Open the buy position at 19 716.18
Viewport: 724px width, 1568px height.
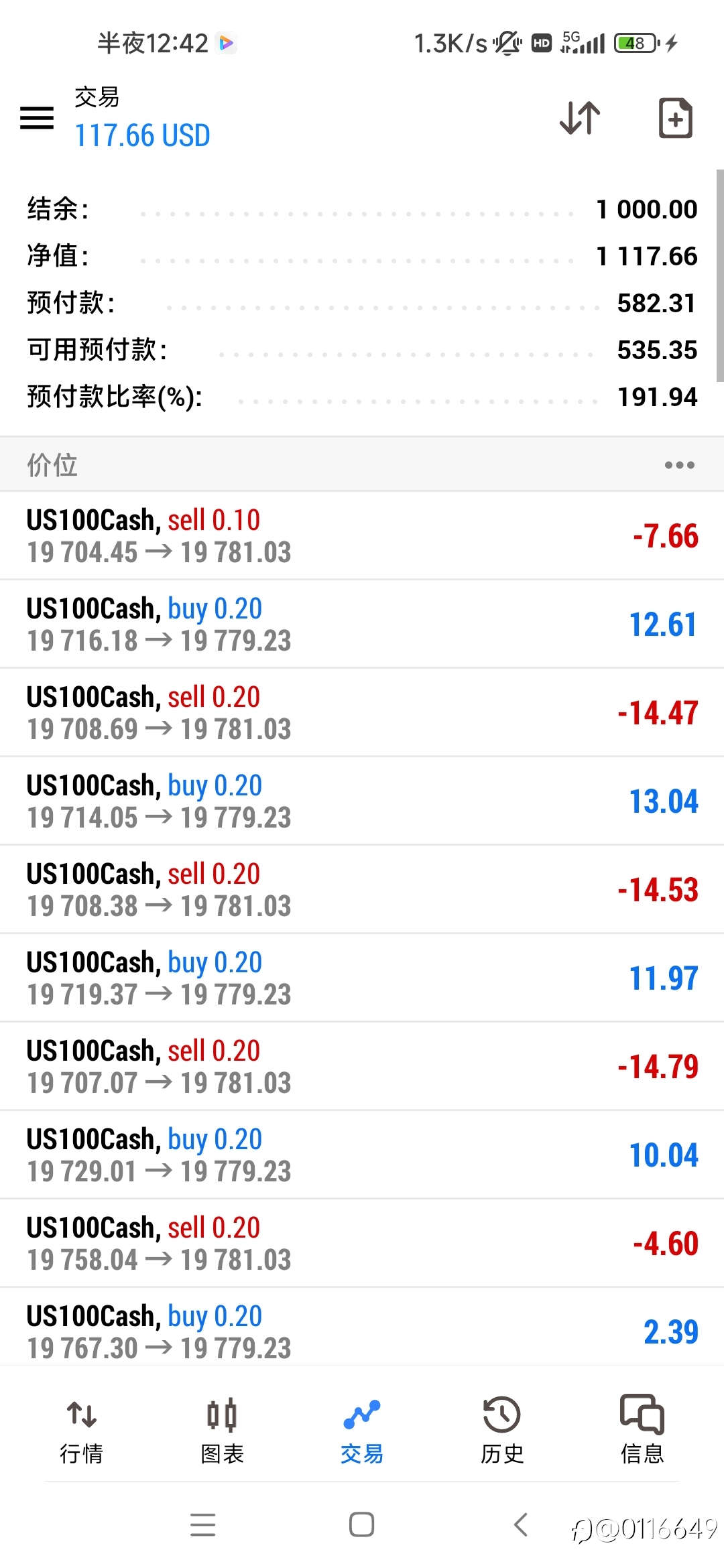[362, 625]
